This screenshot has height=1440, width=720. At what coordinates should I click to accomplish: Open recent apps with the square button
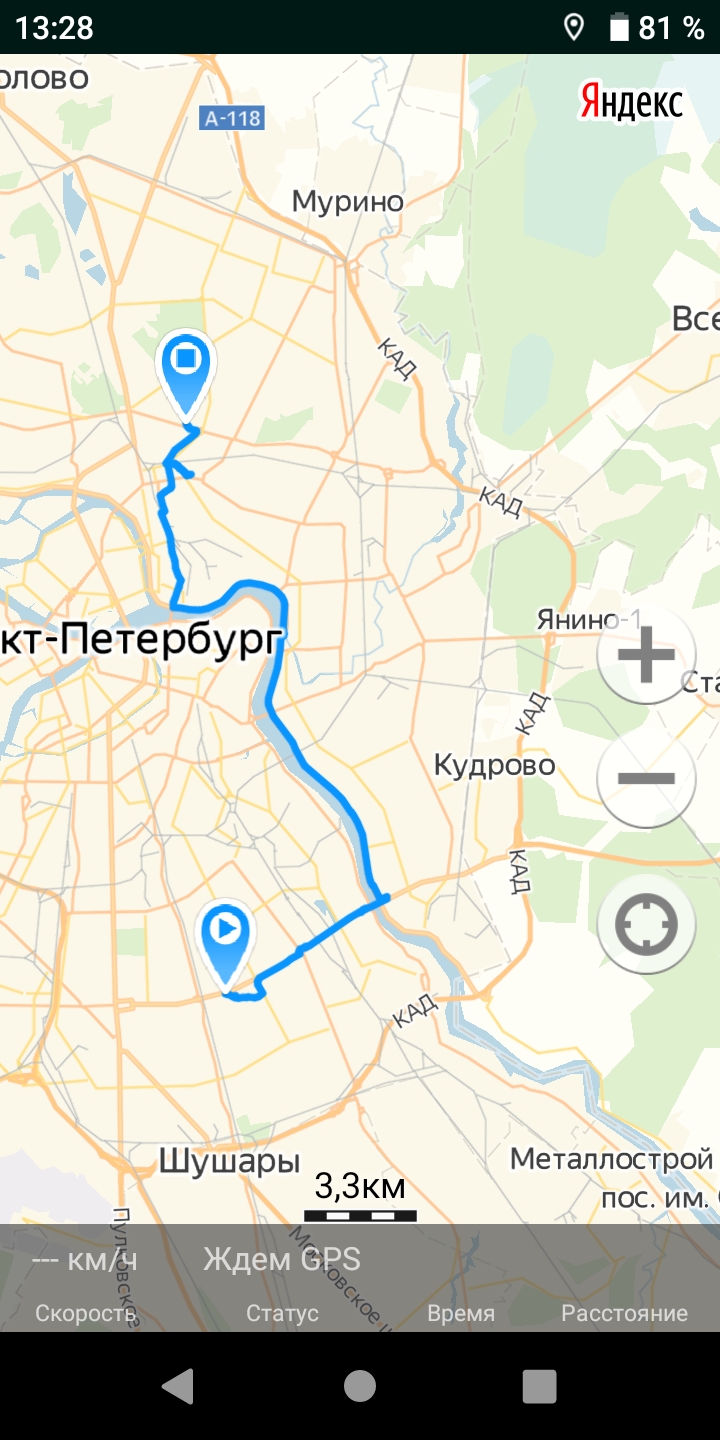click(x=539, y=1386)
